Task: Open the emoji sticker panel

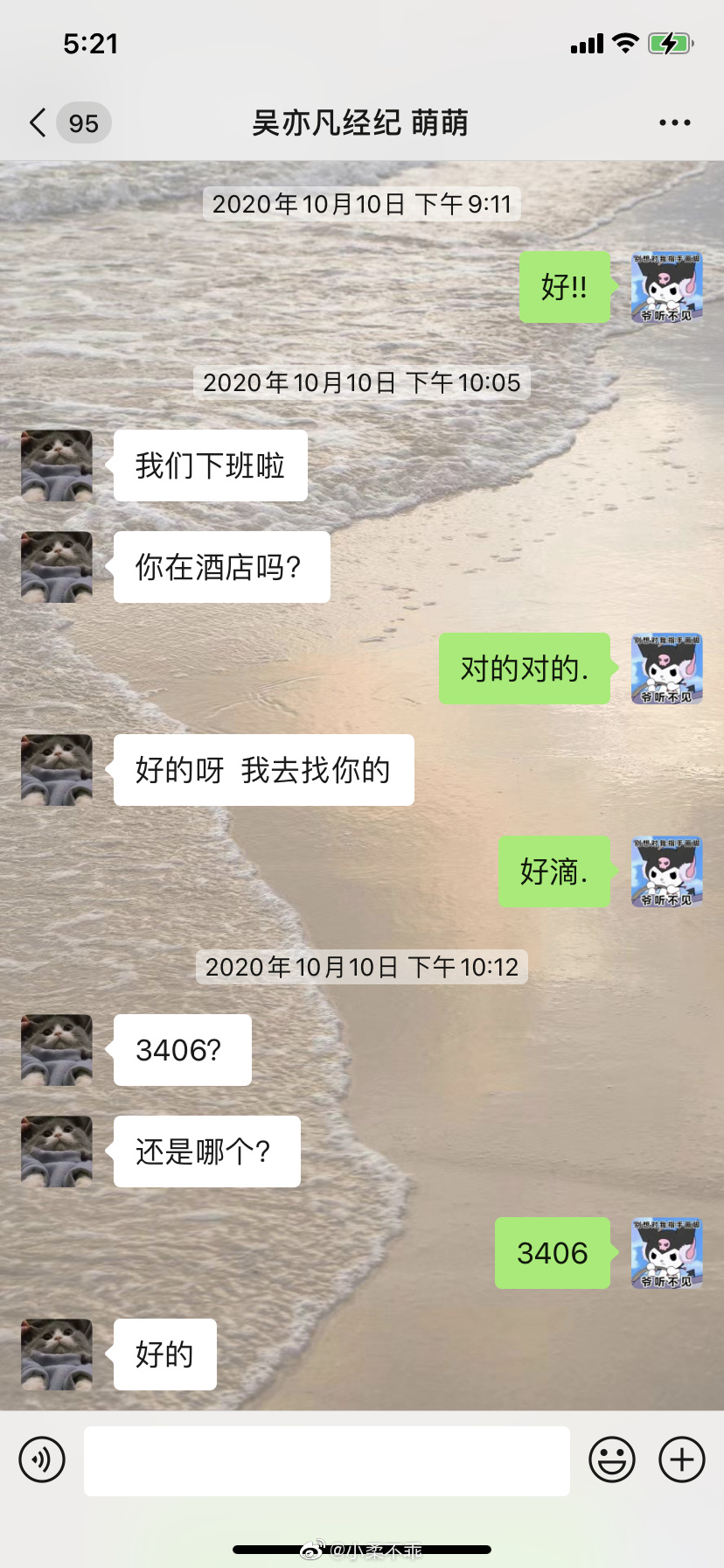Action: (612, 1459)
